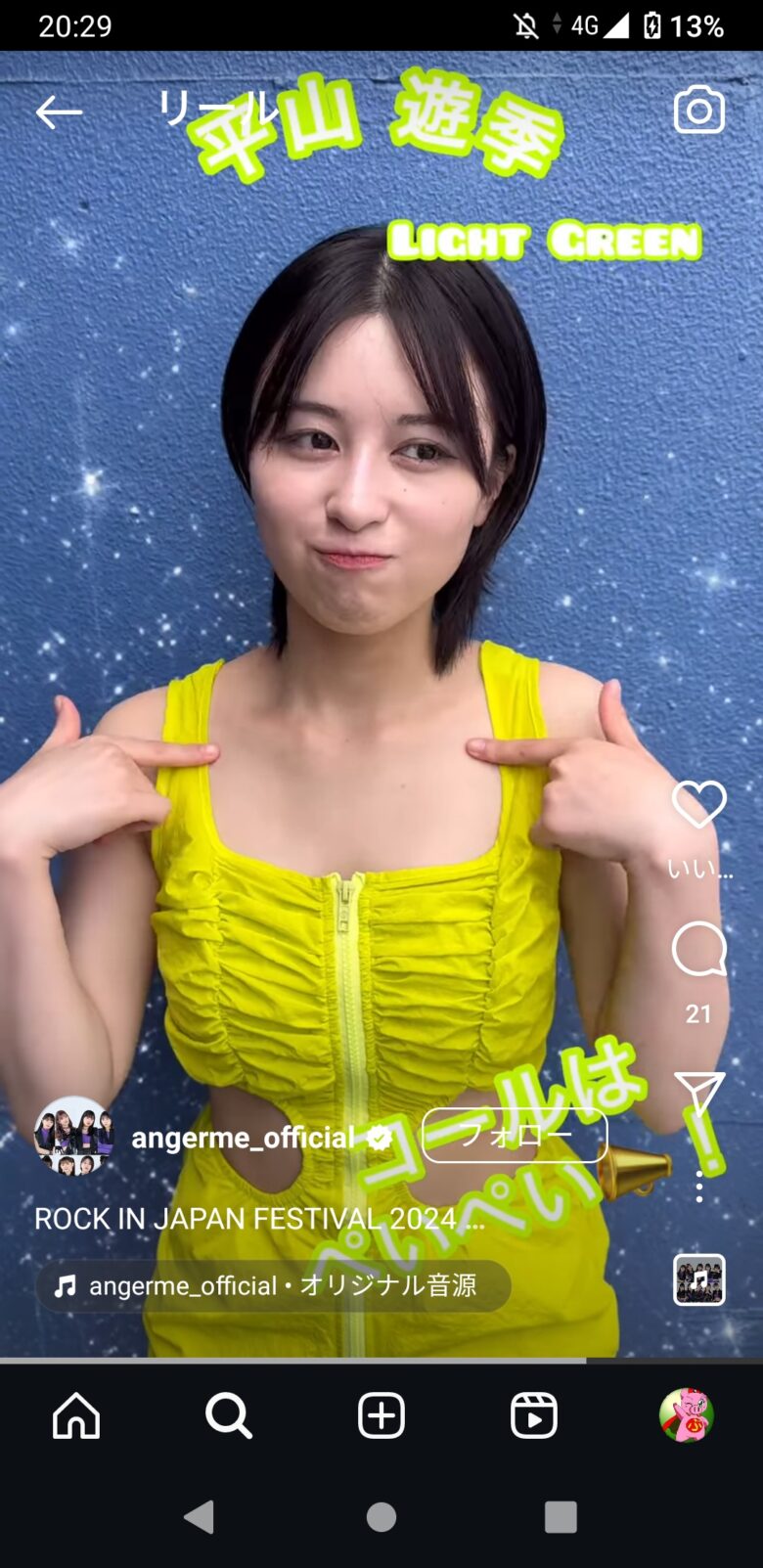
Task: Tap the system back button
Action: (200, 1517)
